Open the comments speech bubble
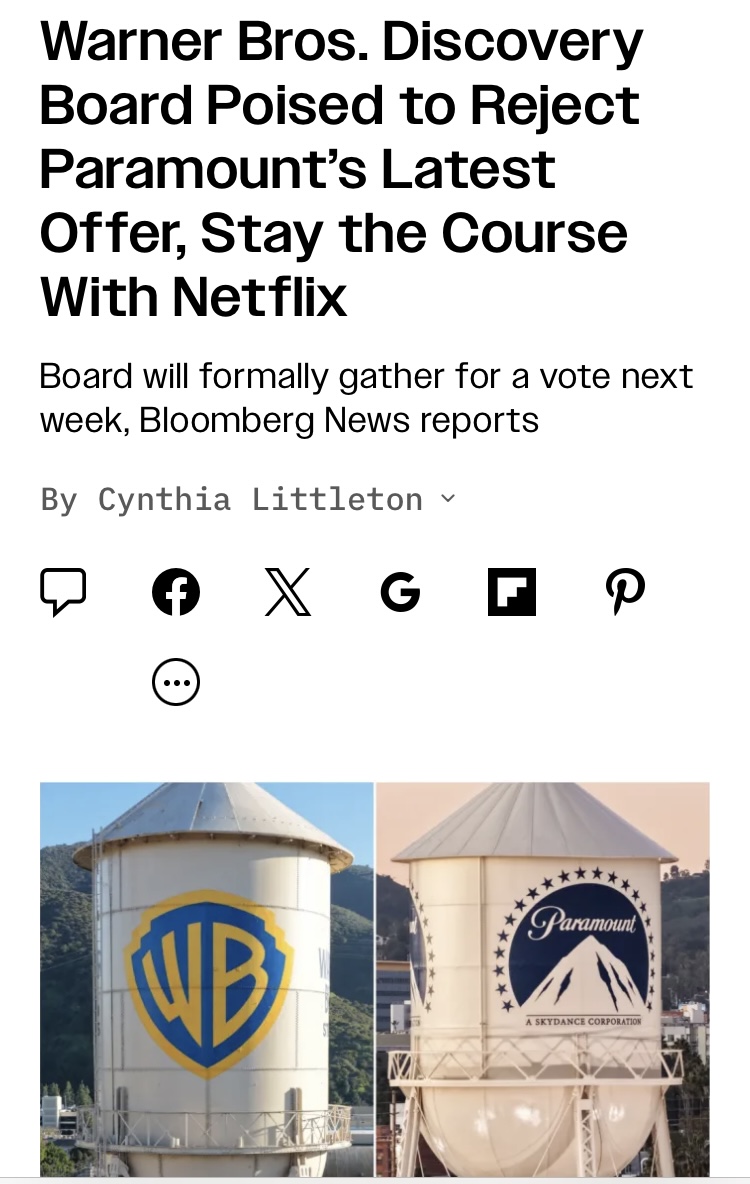The height and width of the screenshot is (1184, 750). (x=63, y=593)
